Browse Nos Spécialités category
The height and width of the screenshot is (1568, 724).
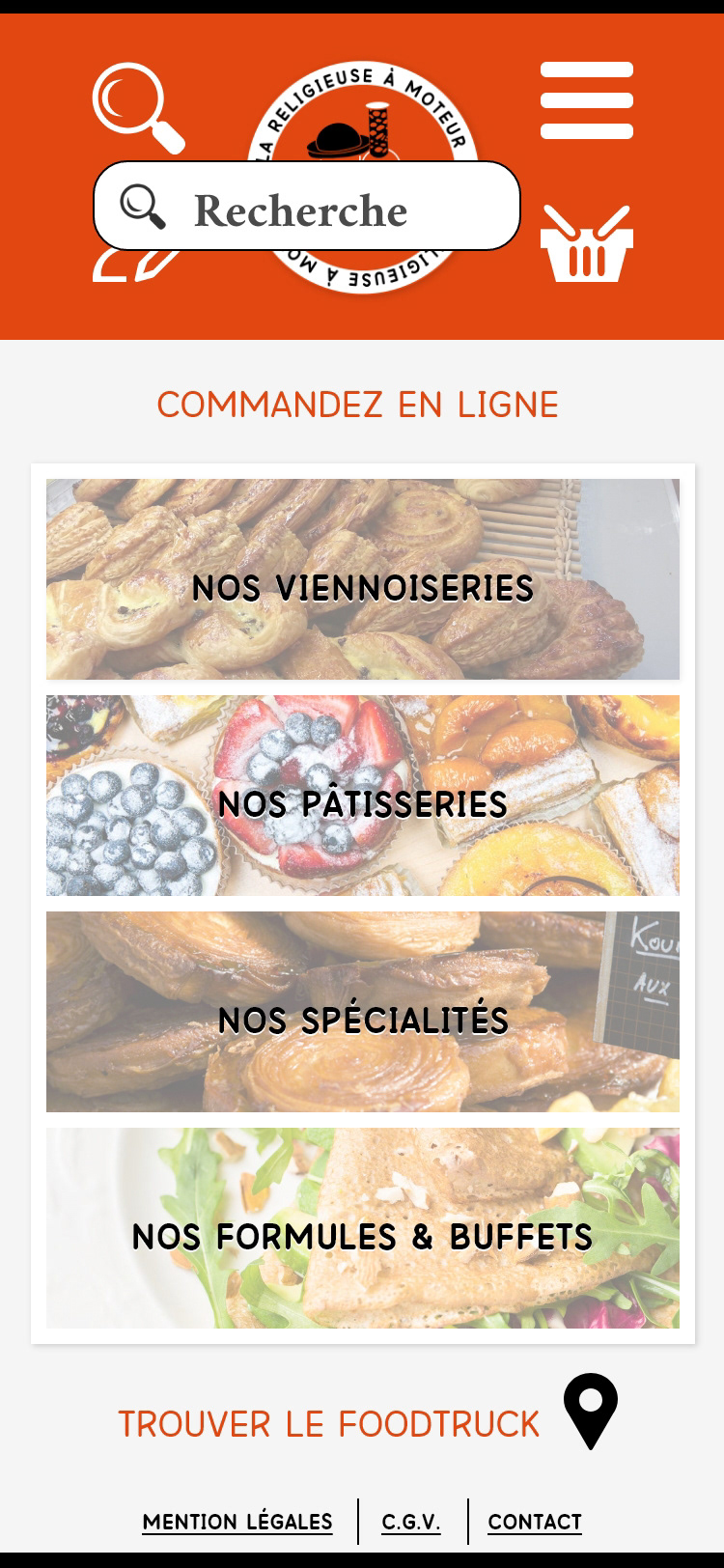(x=363, y=1012)
